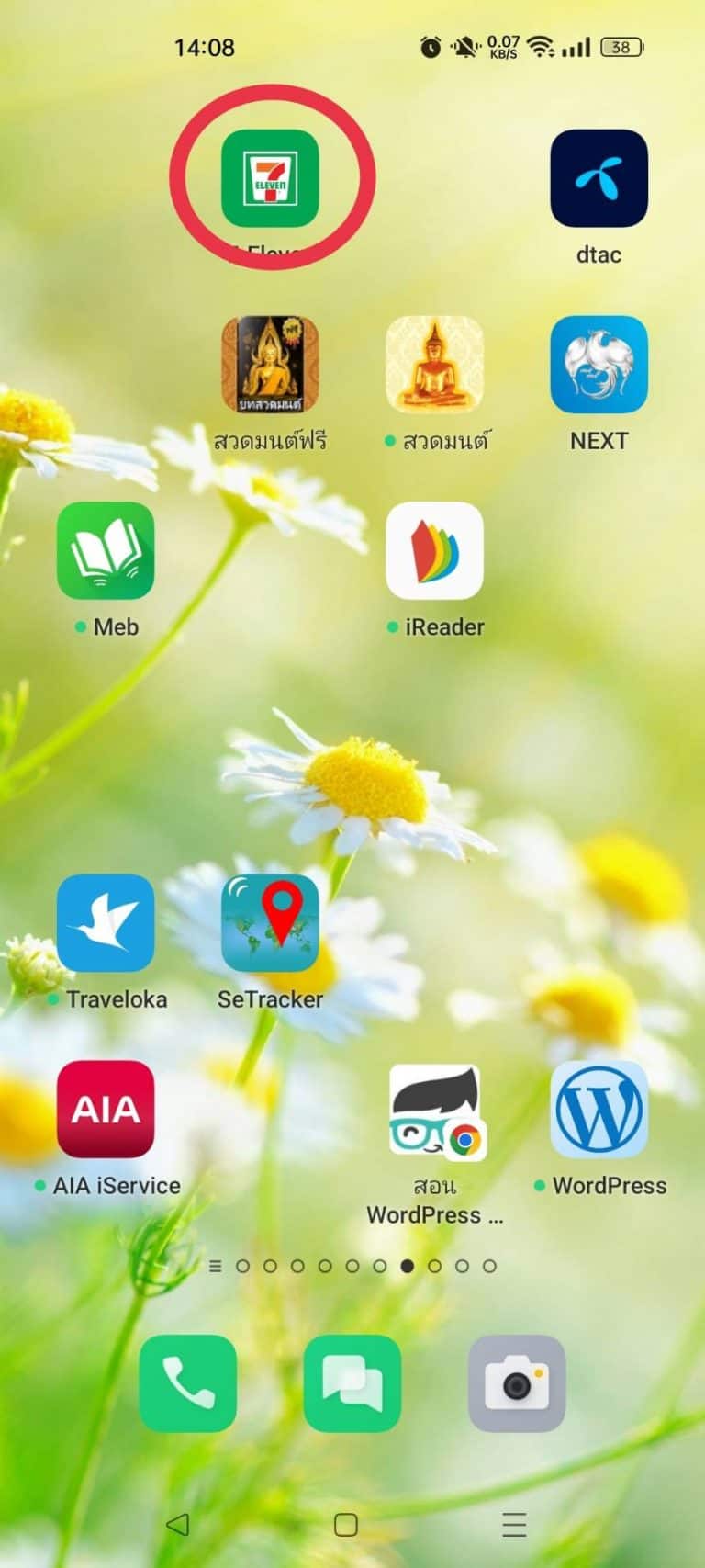Launch the SeTracker app
This screenshot has height=1568, width=705.
point(270,923)
